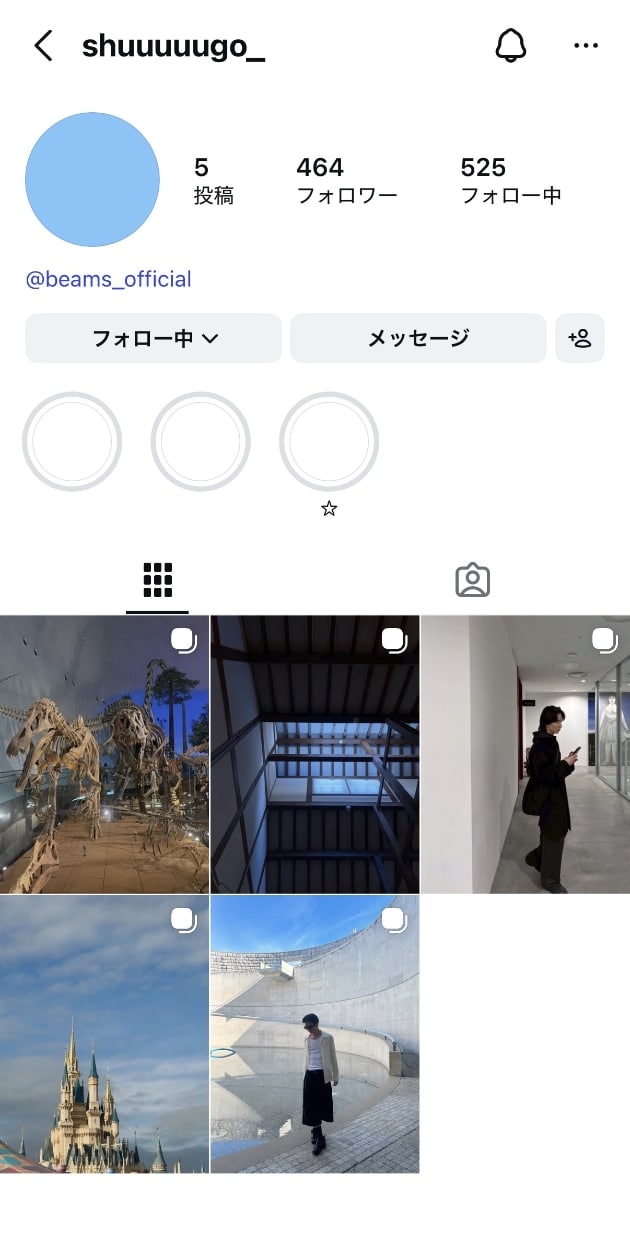Viewport: 630px width, 1258px height.
Task: View the 525 フォロー中 list
Action: [510, 180]
